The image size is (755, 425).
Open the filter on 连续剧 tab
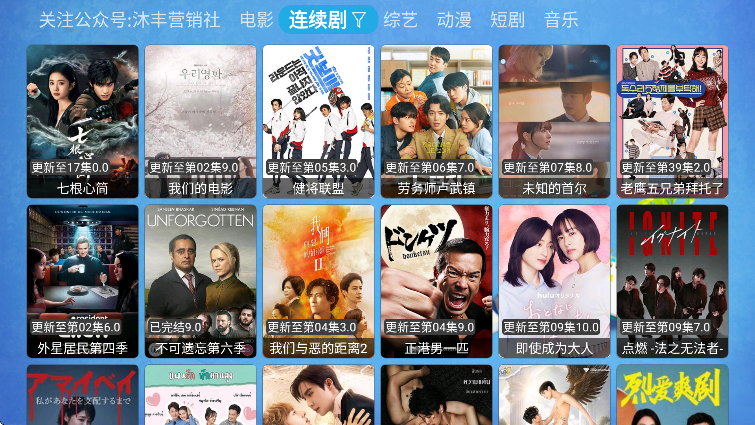[358, 19]
